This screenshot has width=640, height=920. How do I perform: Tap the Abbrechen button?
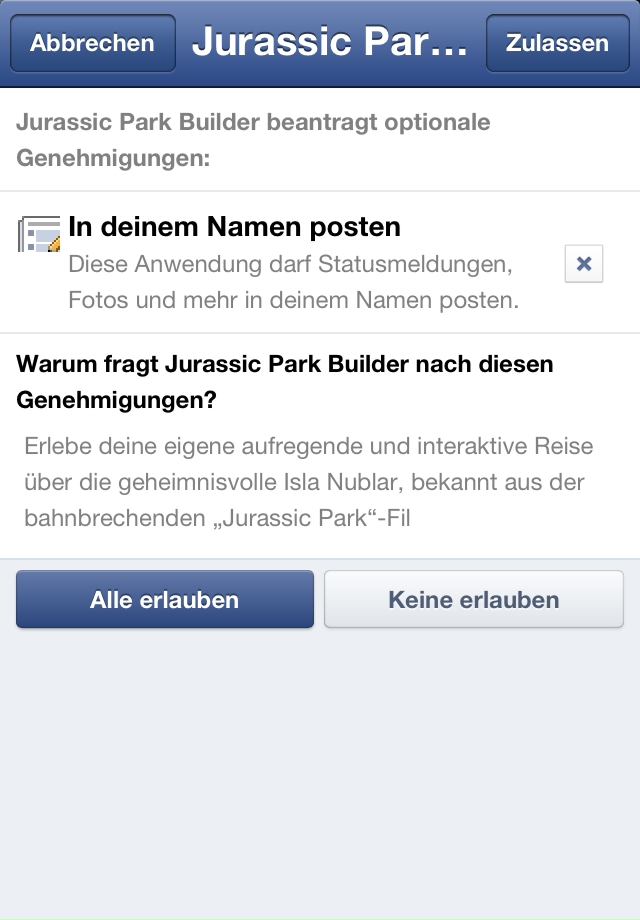92,43
